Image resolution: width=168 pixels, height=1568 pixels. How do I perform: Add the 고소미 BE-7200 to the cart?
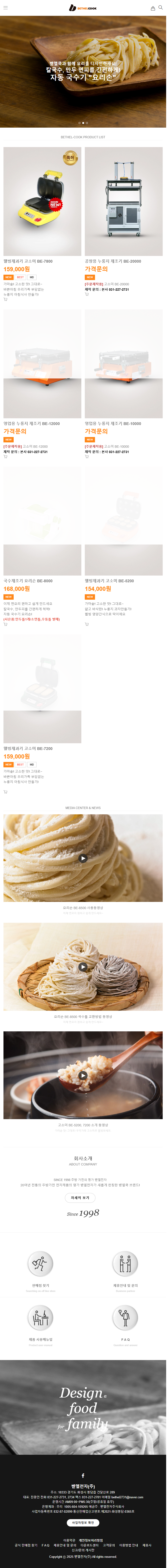[6, 792]
